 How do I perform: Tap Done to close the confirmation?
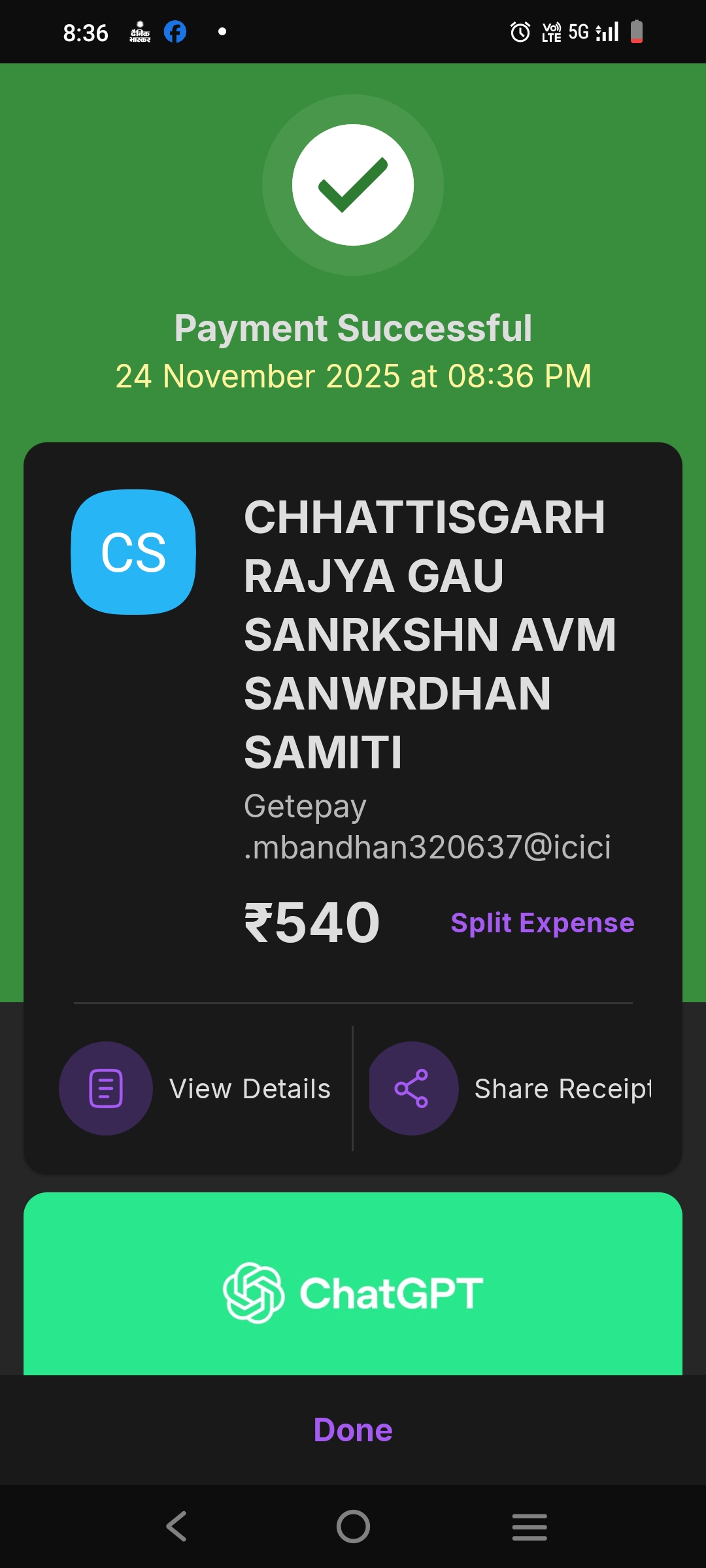coord(353,1429)
